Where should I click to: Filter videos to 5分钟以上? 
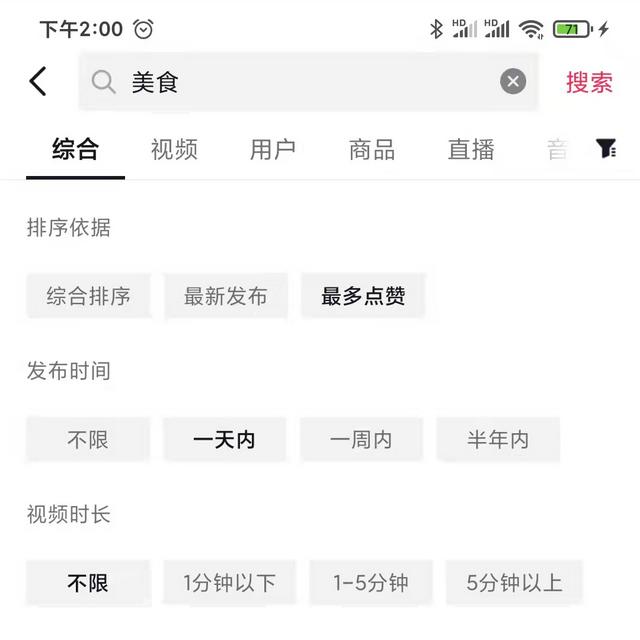[x=514, y=583]
